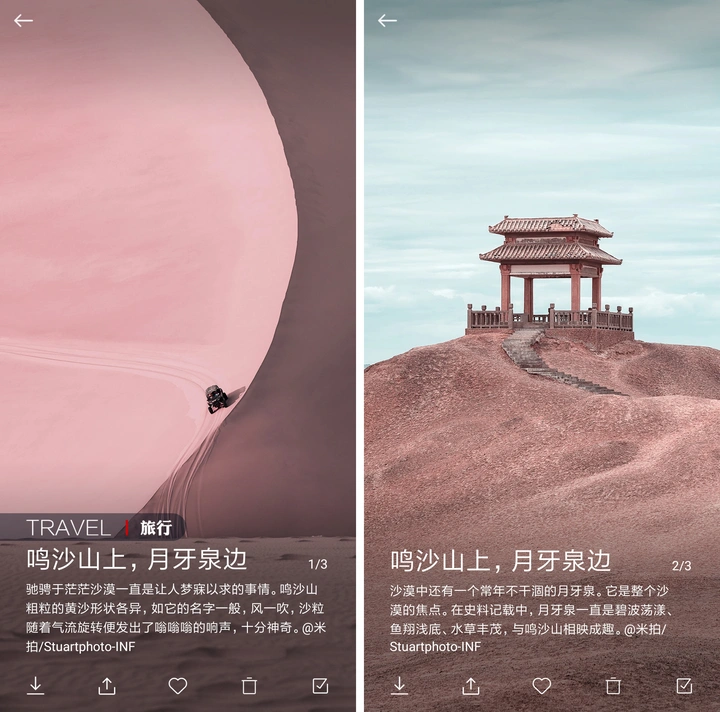Download the 2/3 pavilion wallpaper
The width and height of the screenshot is (720, 712).
click(x=399, y=686)
